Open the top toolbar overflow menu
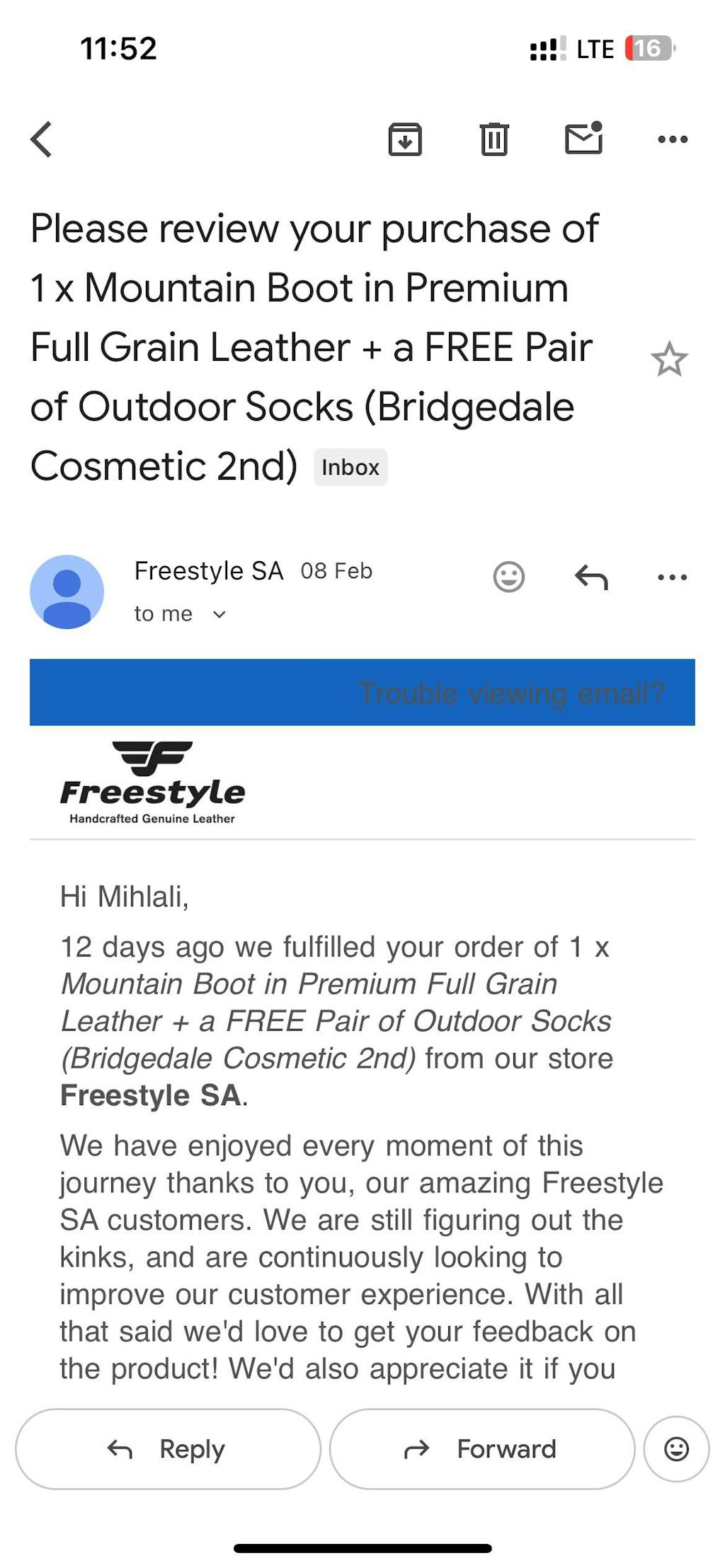Image resolution: width=725 pixels, height=1568 pixels. [x=672, y=139]
